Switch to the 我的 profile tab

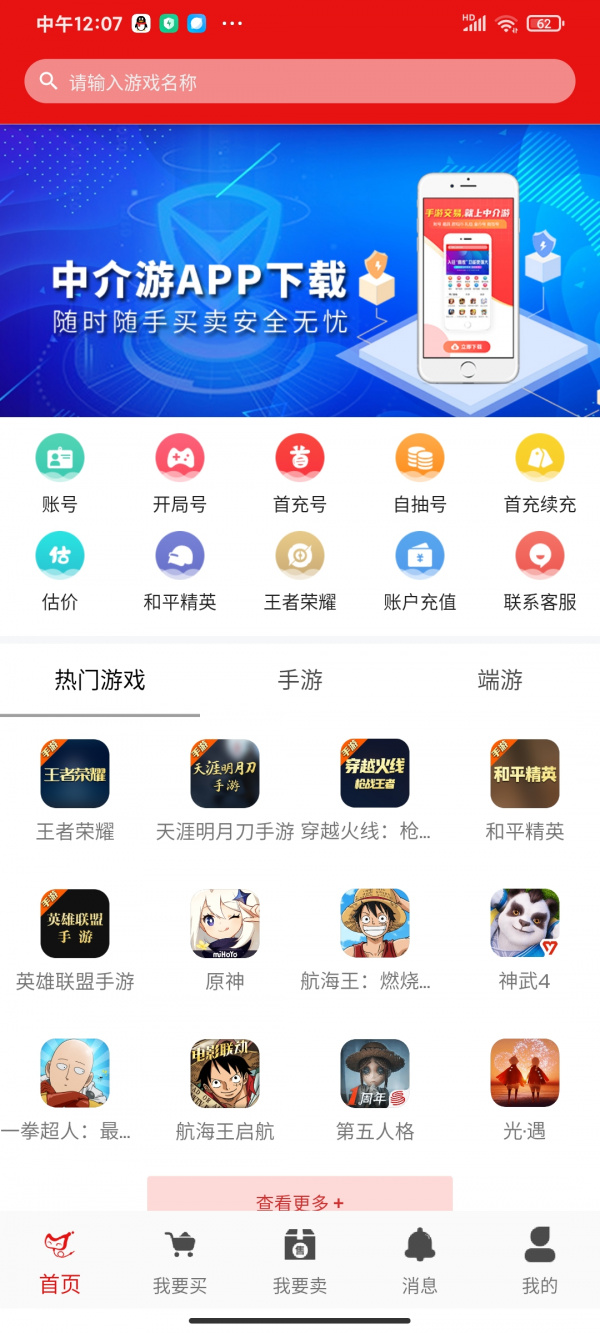tap(540, 1264)
